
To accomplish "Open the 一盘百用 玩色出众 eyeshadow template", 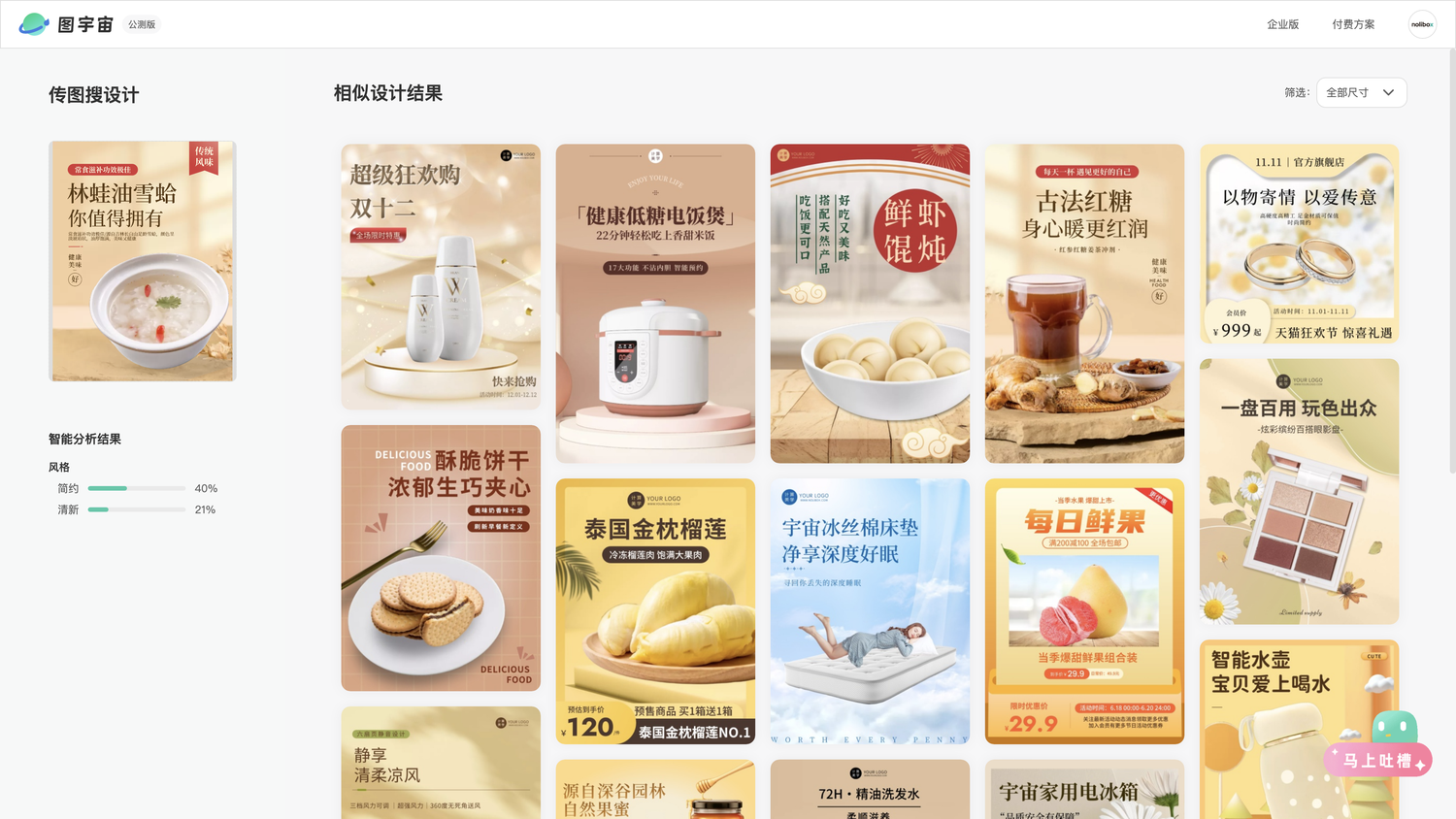I will pyautogui.click(x=1299, y=491).
